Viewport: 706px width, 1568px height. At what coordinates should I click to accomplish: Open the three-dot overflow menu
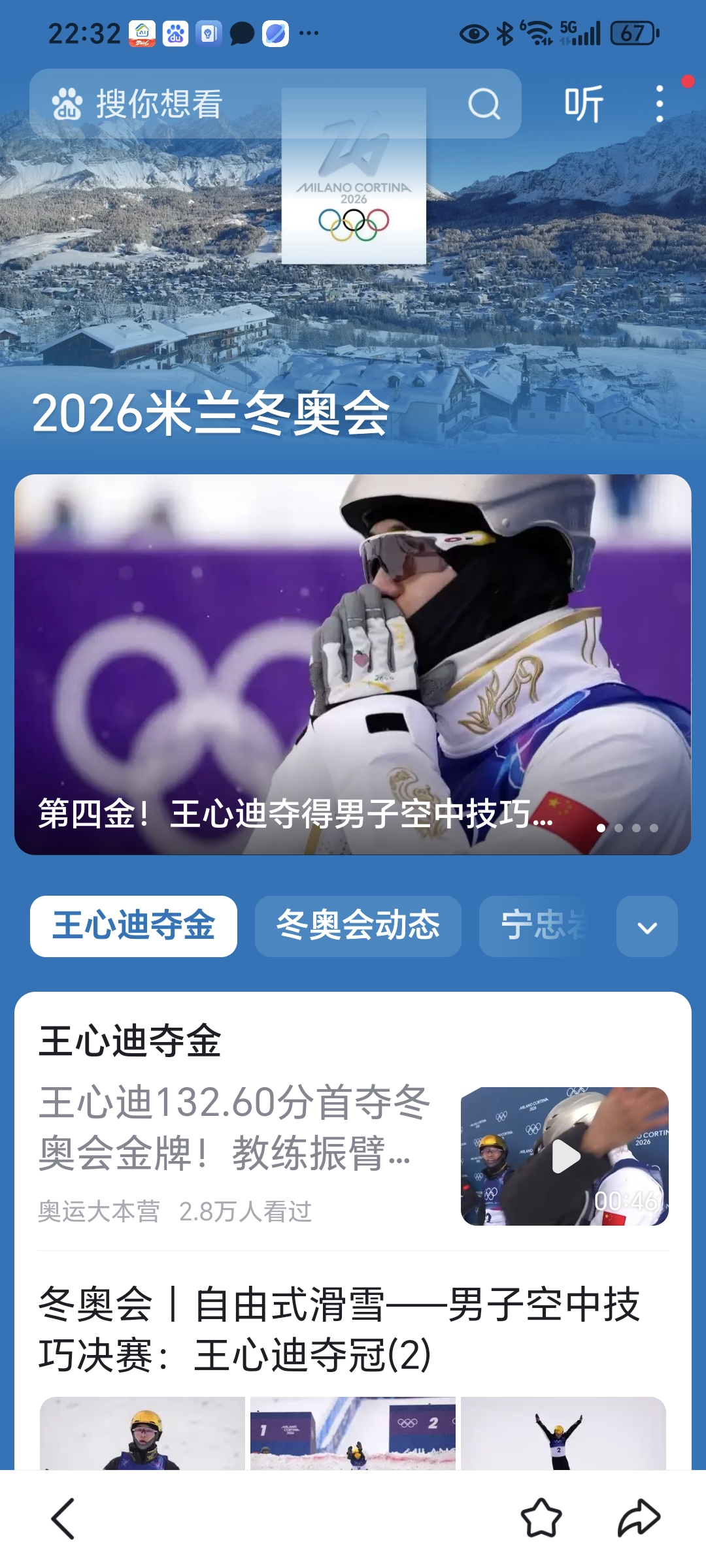click(660, 104)
